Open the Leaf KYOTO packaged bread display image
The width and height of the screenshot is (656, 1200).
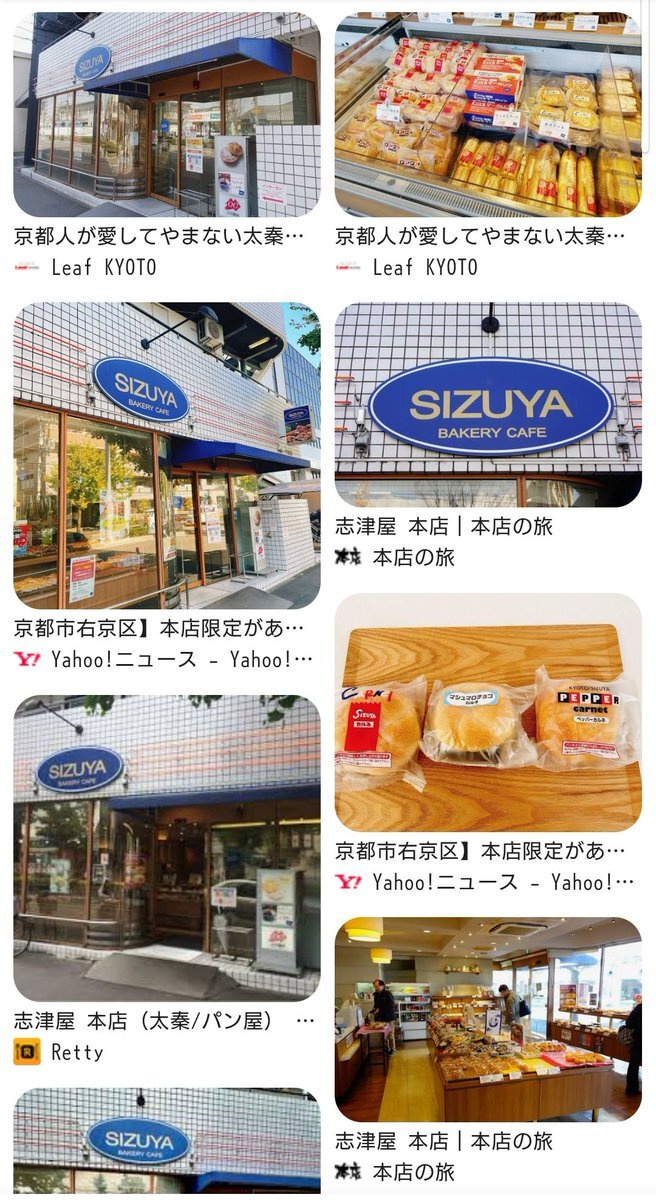click(x=488, y=115)
